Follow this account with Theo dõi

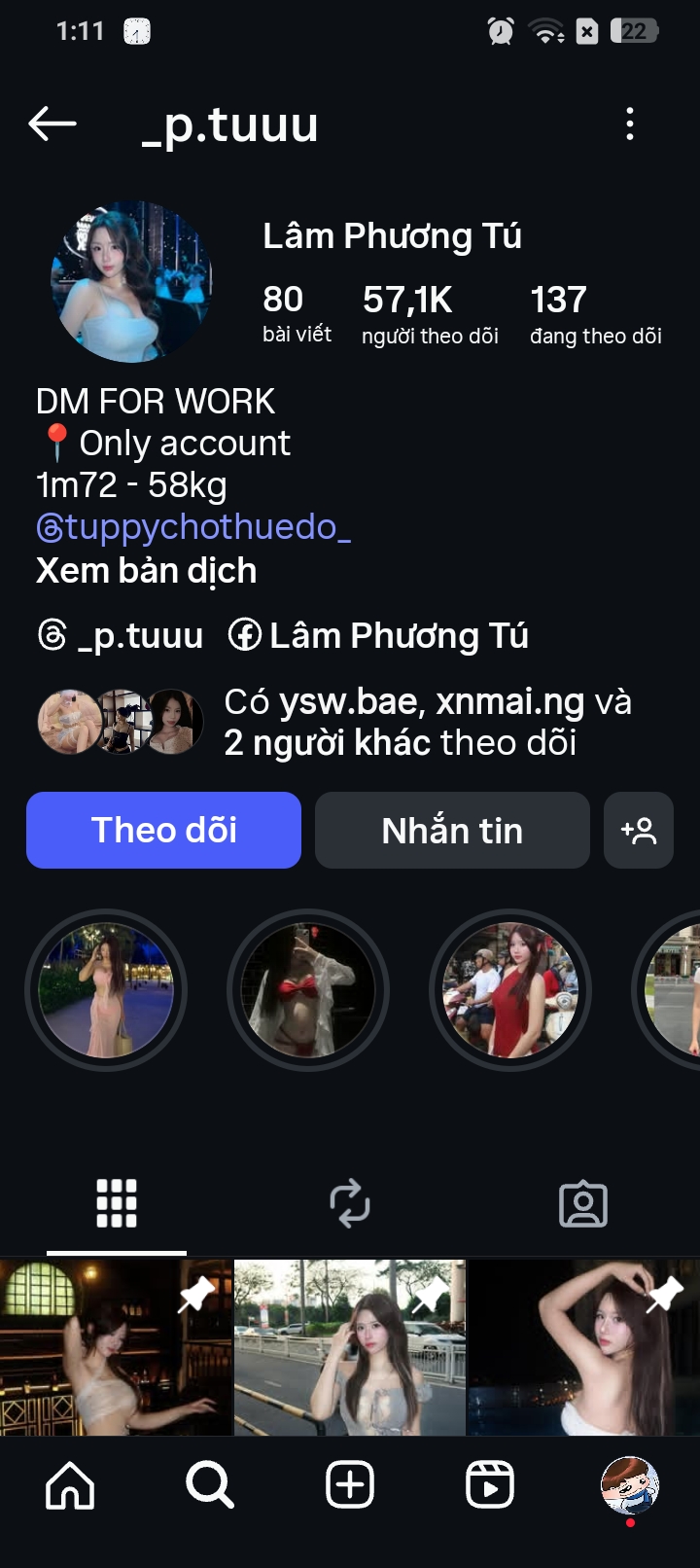163,830
